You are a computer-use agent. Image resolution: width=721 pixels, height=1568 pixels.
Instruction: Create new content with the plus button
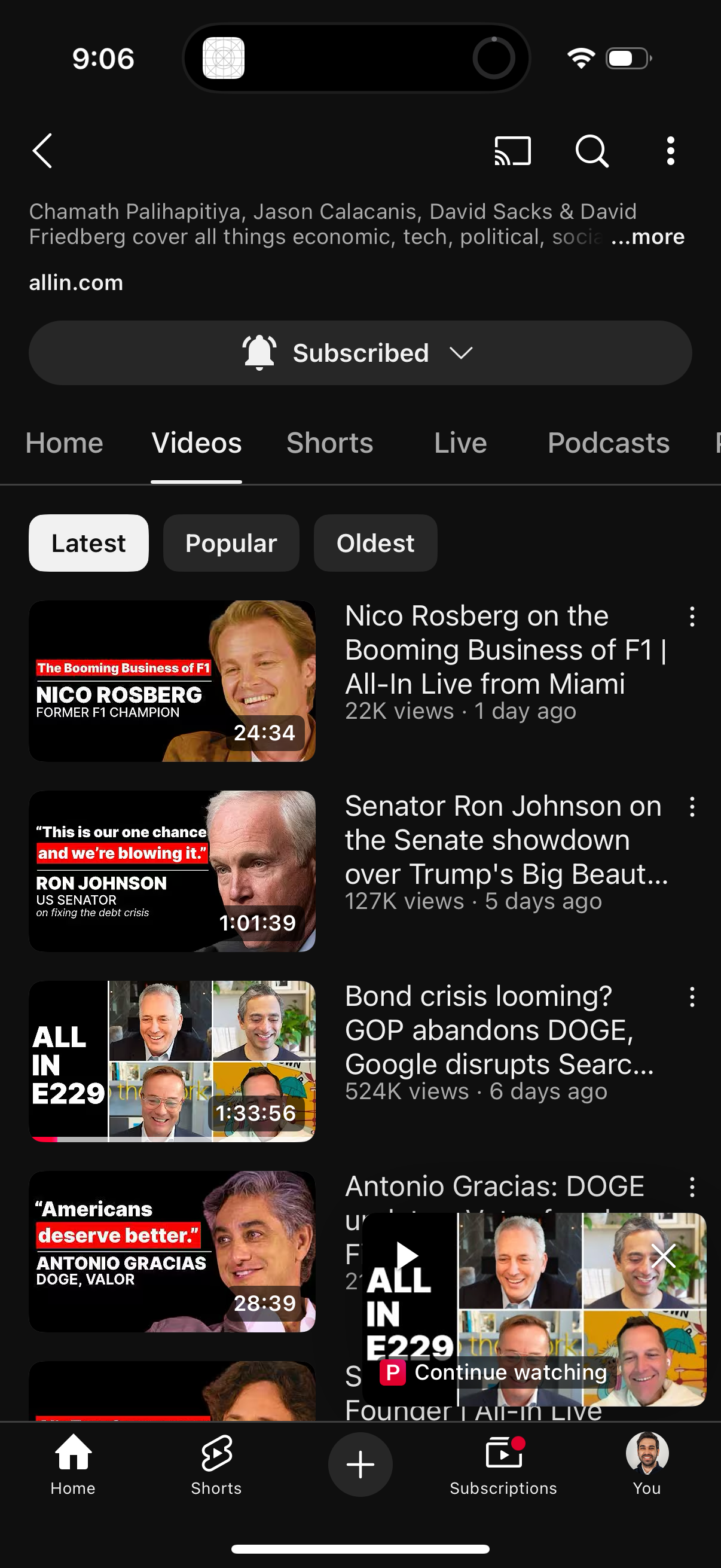pos(360,1465)
